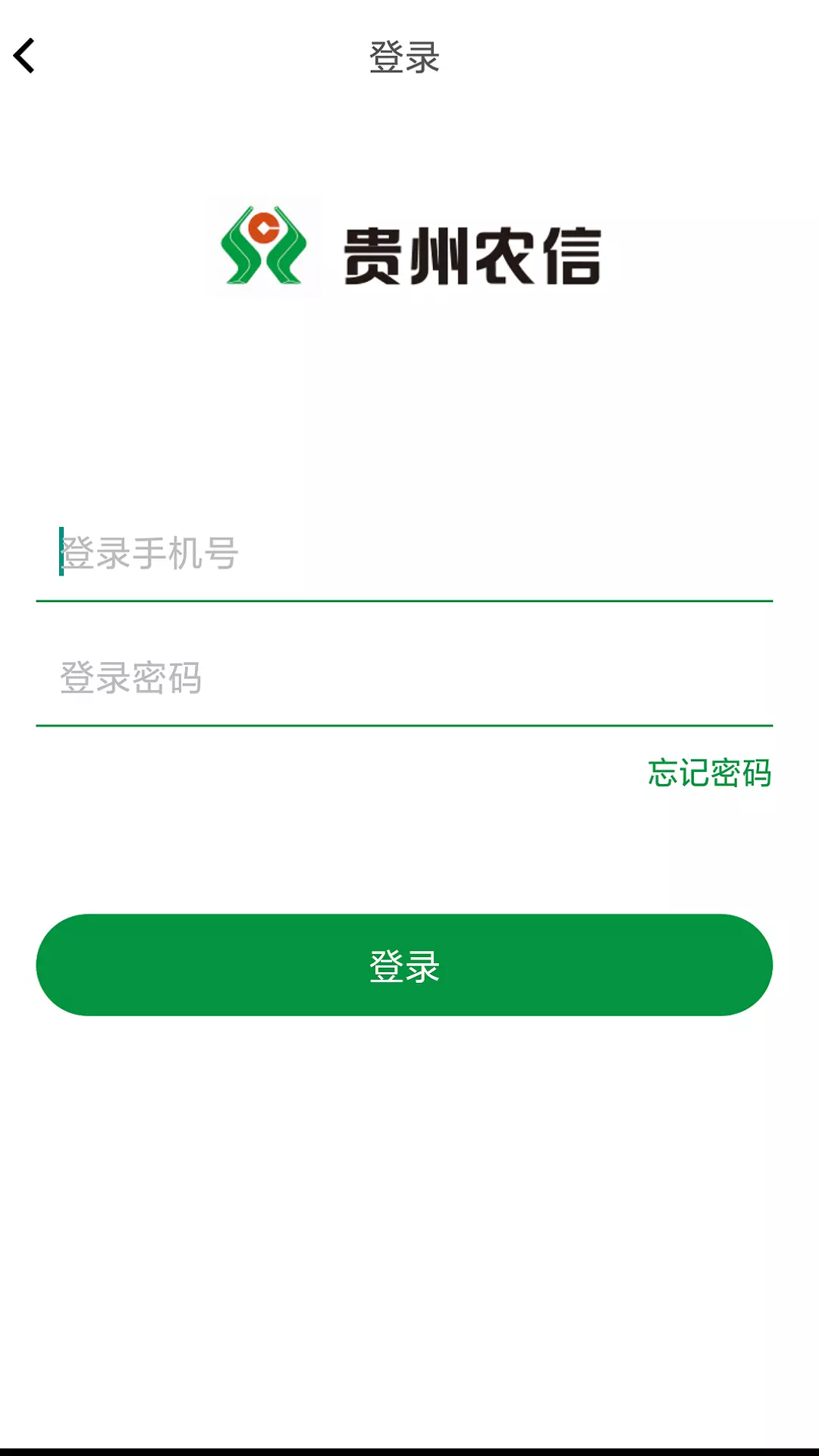Image resolution: width=819 pixels, height=1456 pixels.
Task: Focus the 登录密码 password field
Action: point(404,677)
